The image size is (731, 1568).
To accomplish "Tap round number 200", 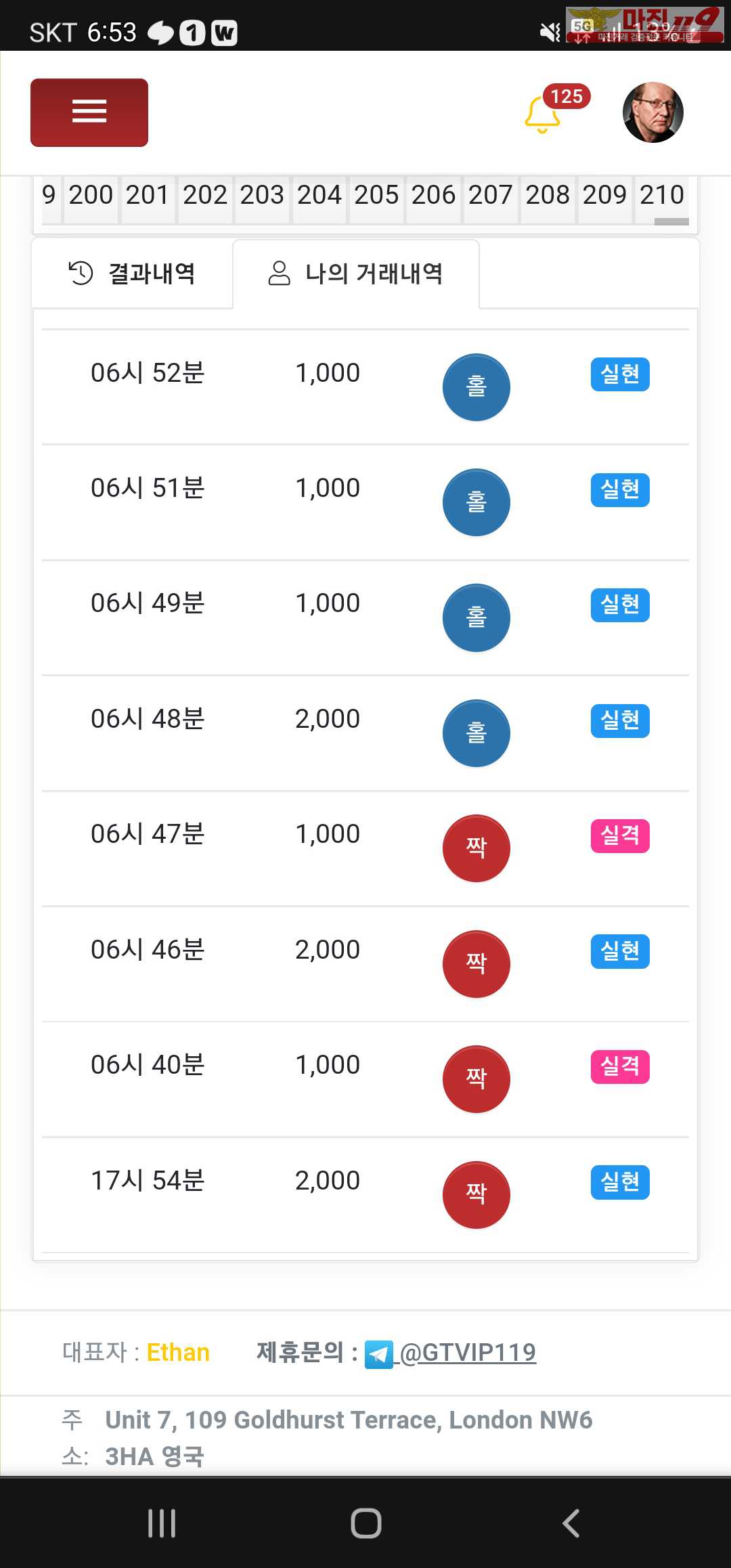I will point(91,195).
